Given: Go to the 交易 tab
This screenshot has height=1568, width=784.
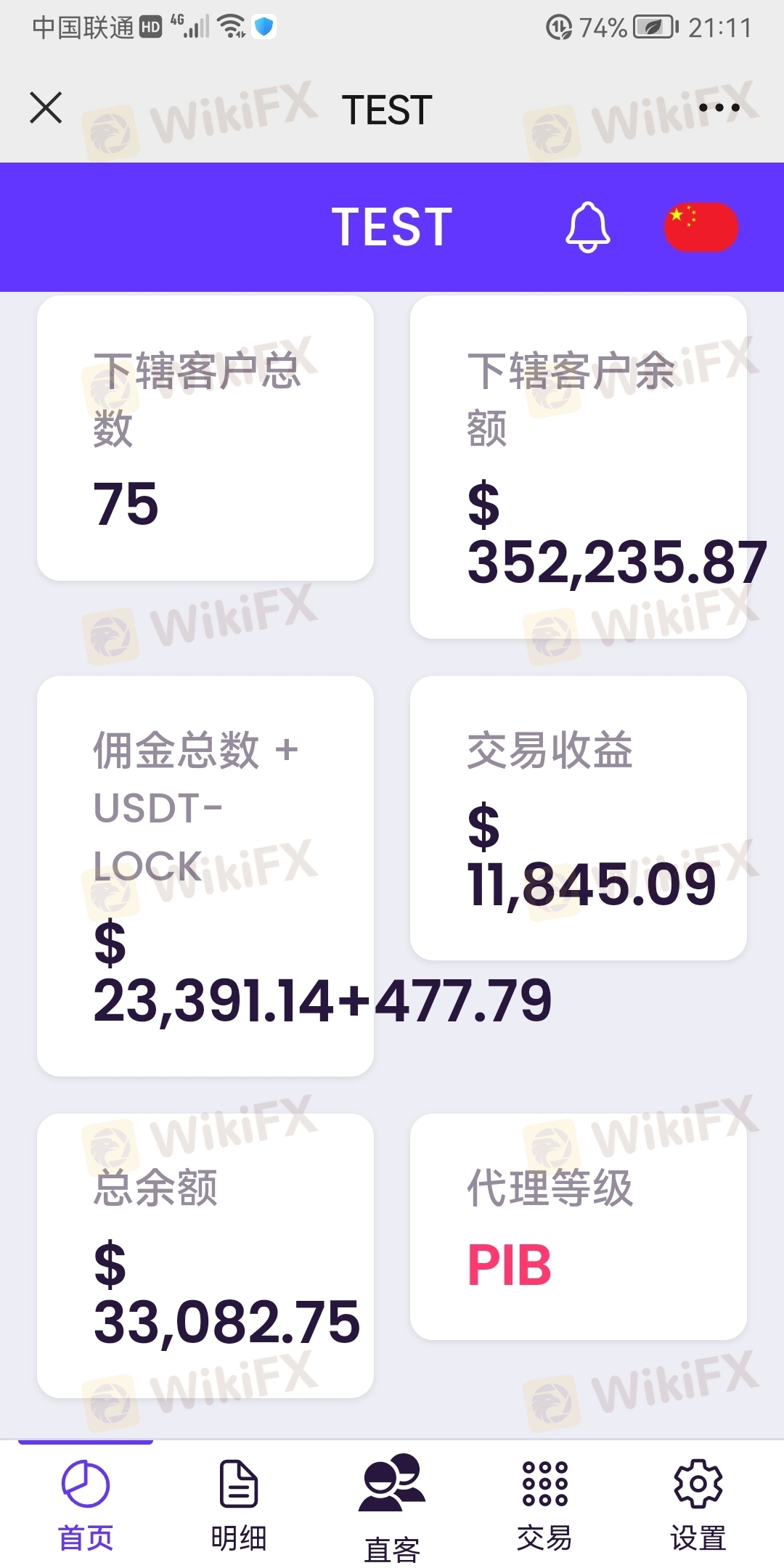Looking at the screenshot, I should click(544, 1505).
